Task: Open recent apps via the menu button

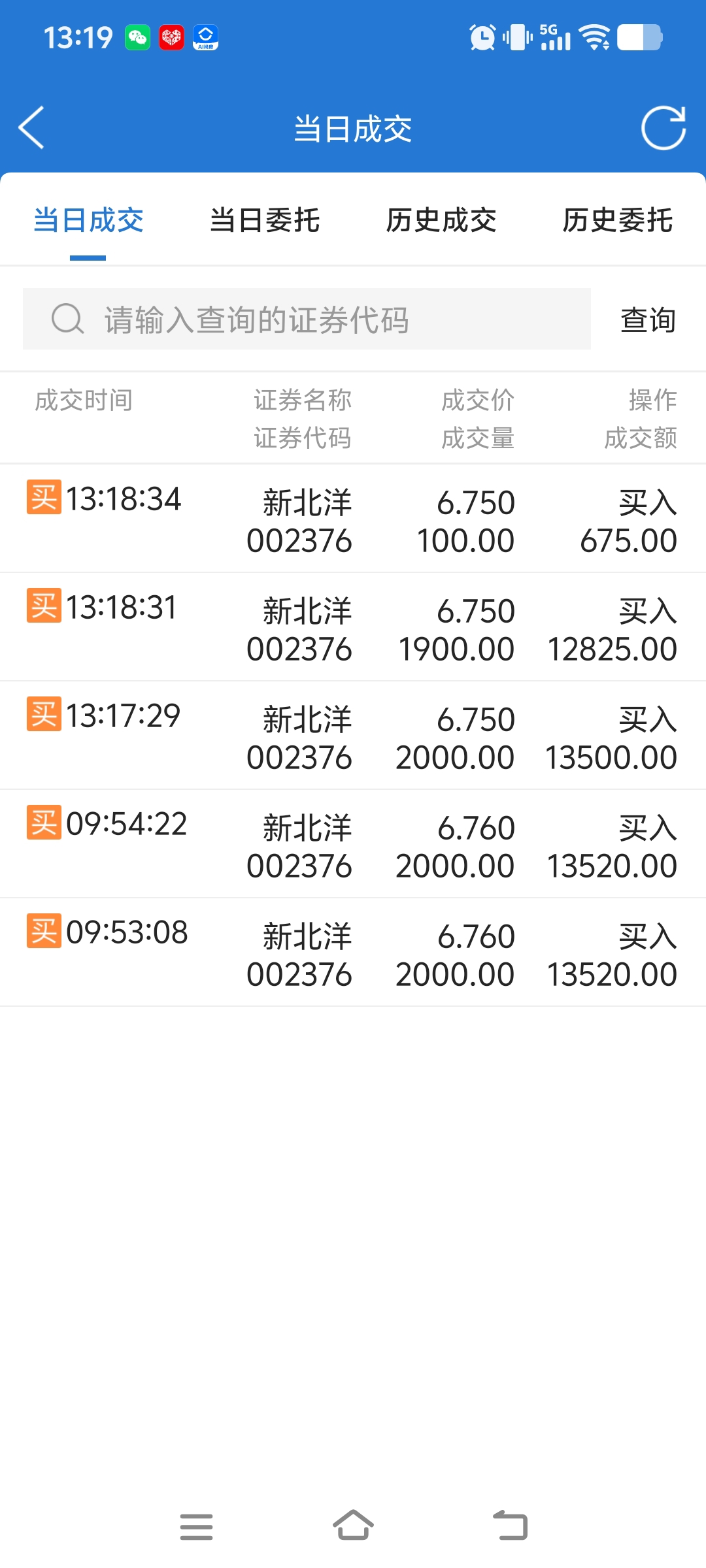Action: [196, 1527]
